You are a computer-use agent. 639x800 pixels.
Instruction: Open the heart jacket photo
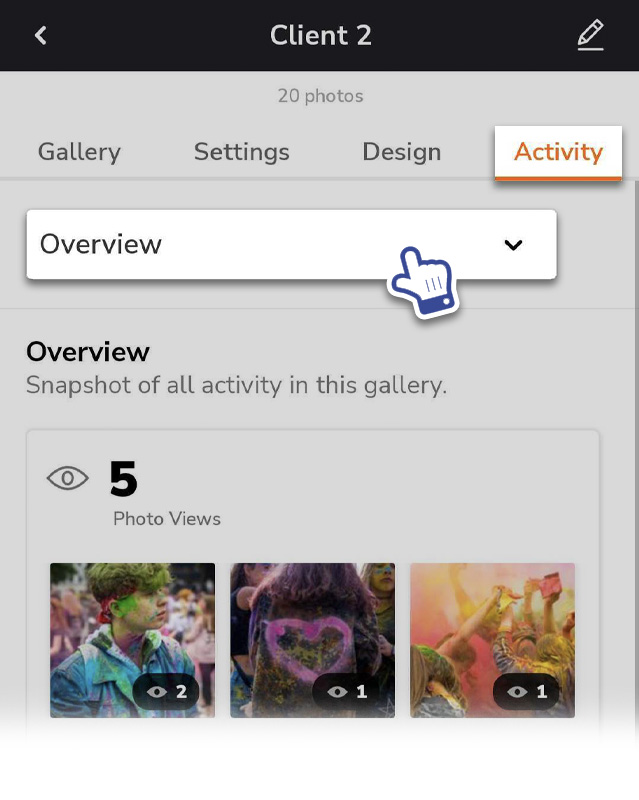(x=312, y=640)
